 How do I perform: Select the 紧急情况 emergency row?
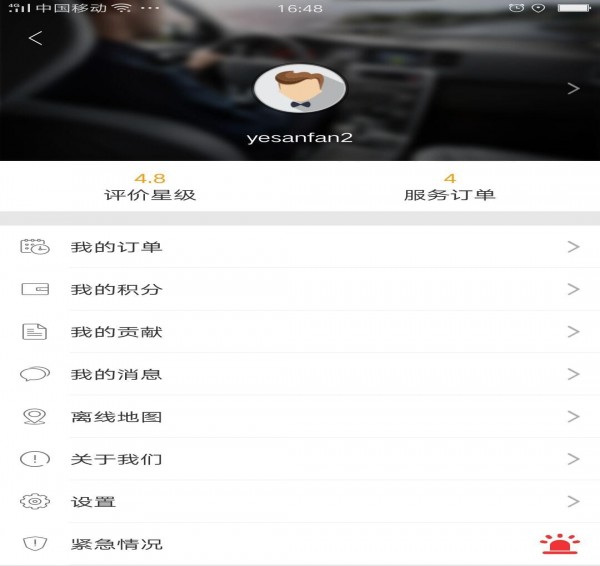pyautogui.click(x=300, y=544)
